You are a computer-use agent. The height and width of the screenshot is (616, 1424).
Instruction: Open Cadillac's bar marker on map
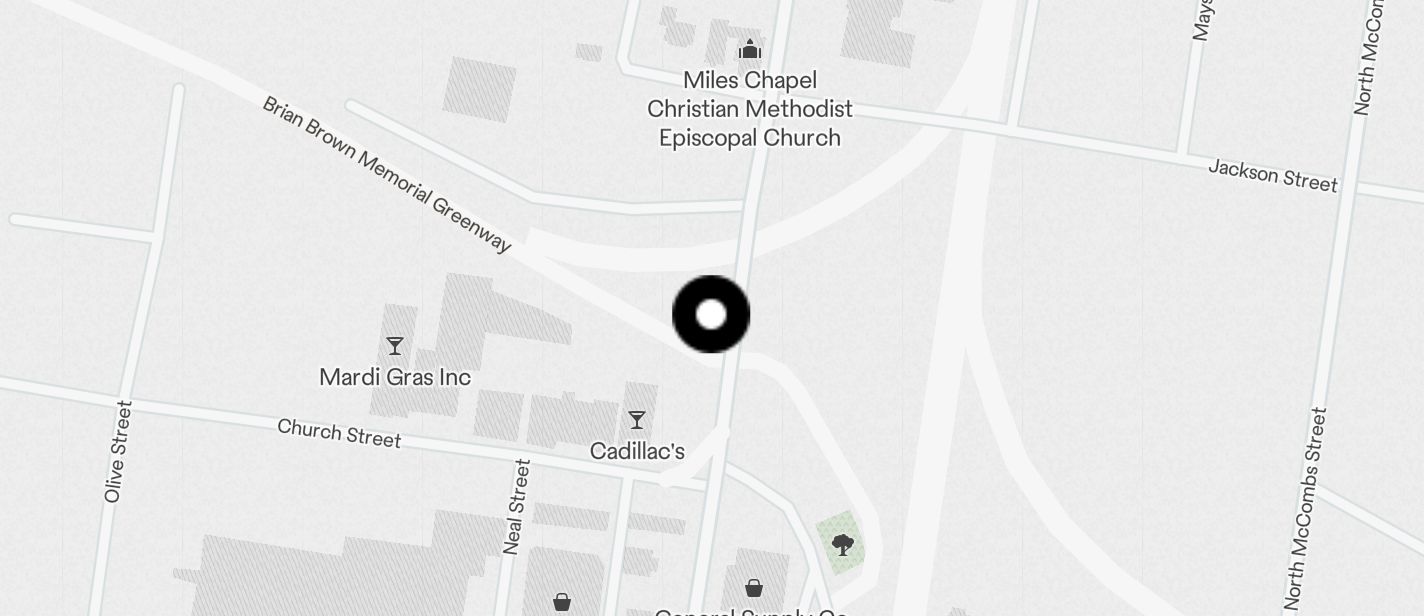point(637,420)
